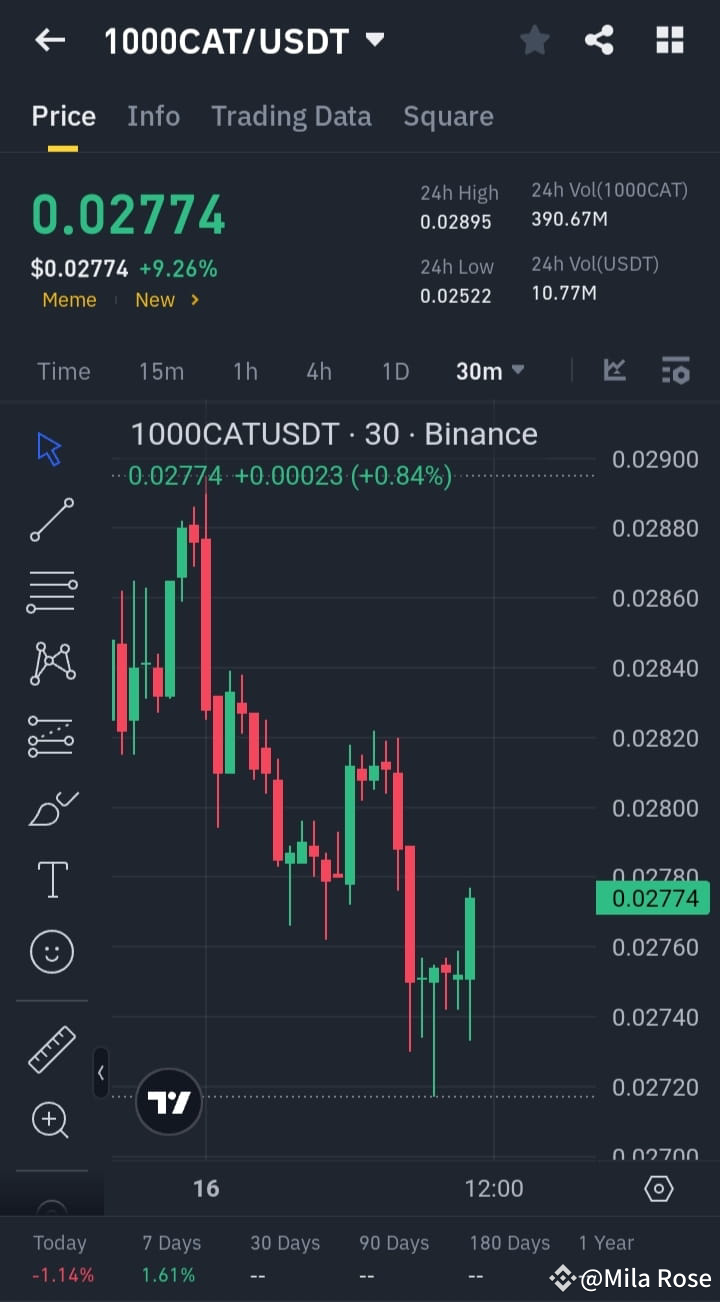
Task: Select the Brush drawing tool
Action: [x=51, y=808]
